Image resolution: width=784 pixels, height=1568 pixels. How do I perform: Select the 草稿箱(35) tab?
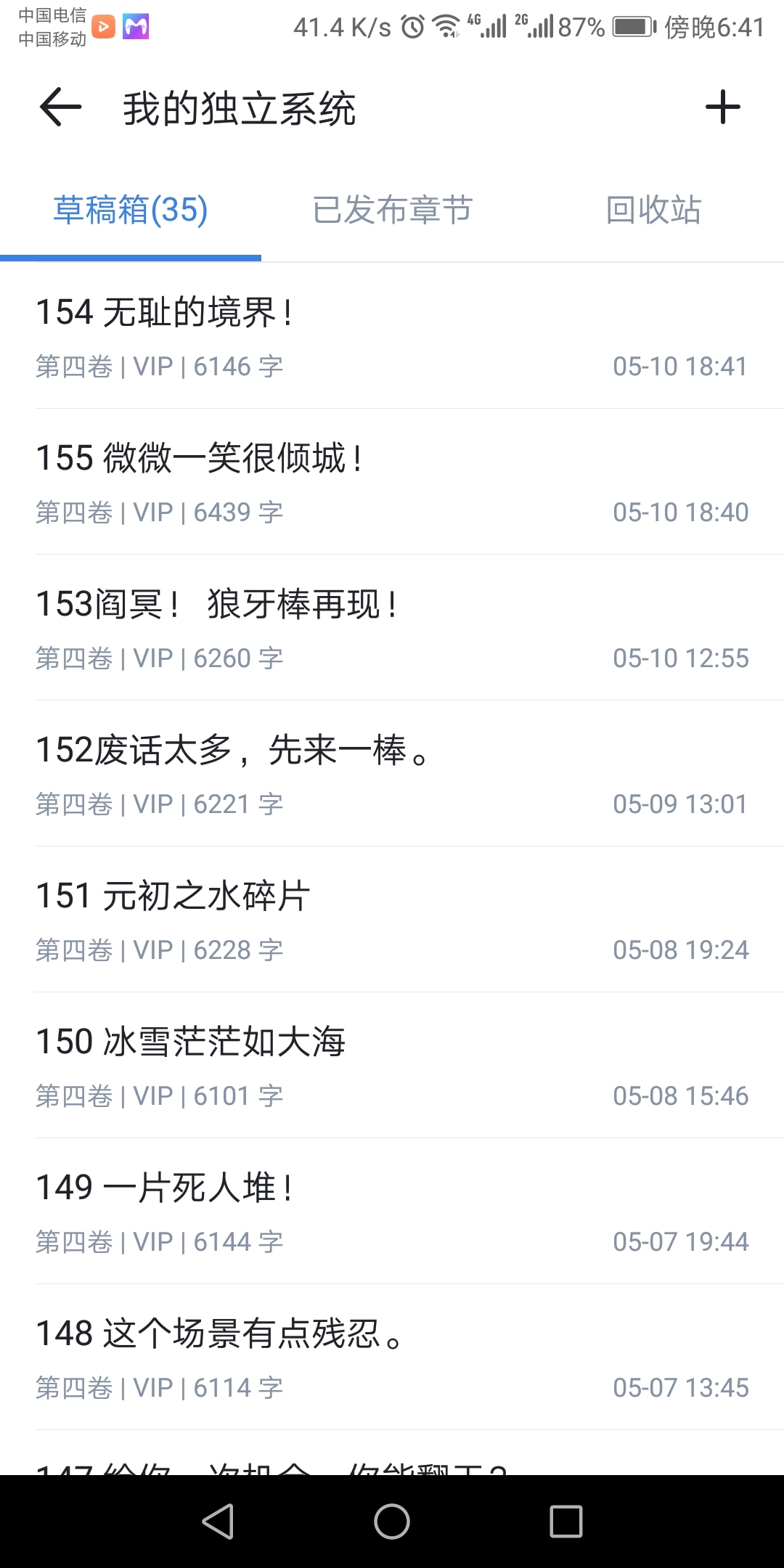pos(131,211)
